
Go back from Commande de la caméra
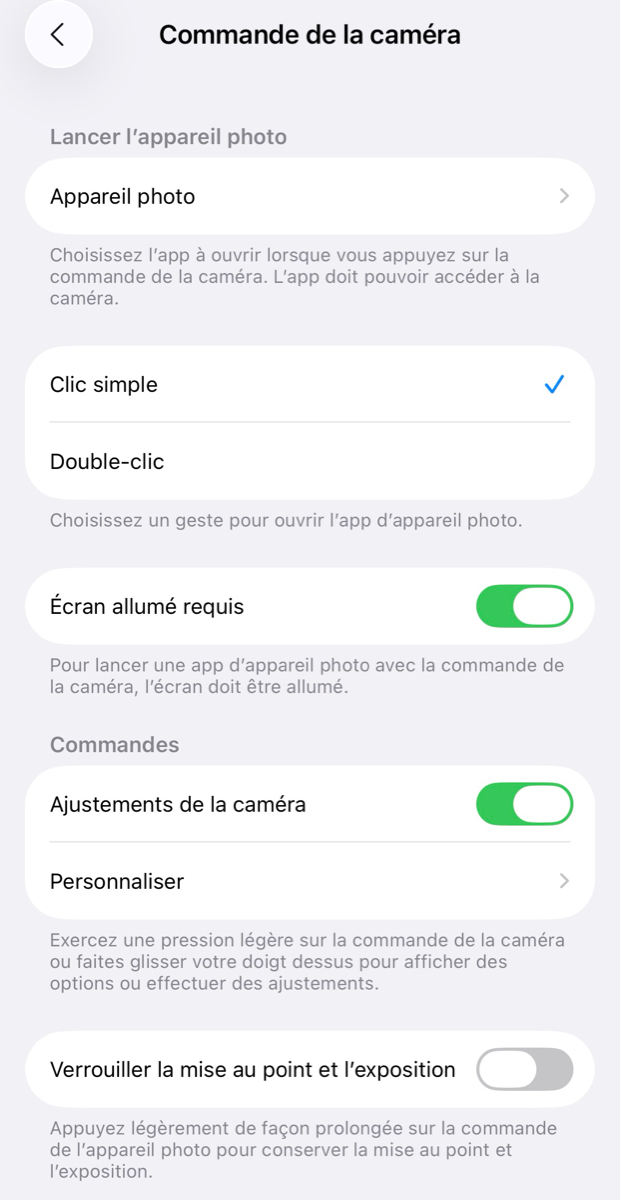click(x=58, y=35)
